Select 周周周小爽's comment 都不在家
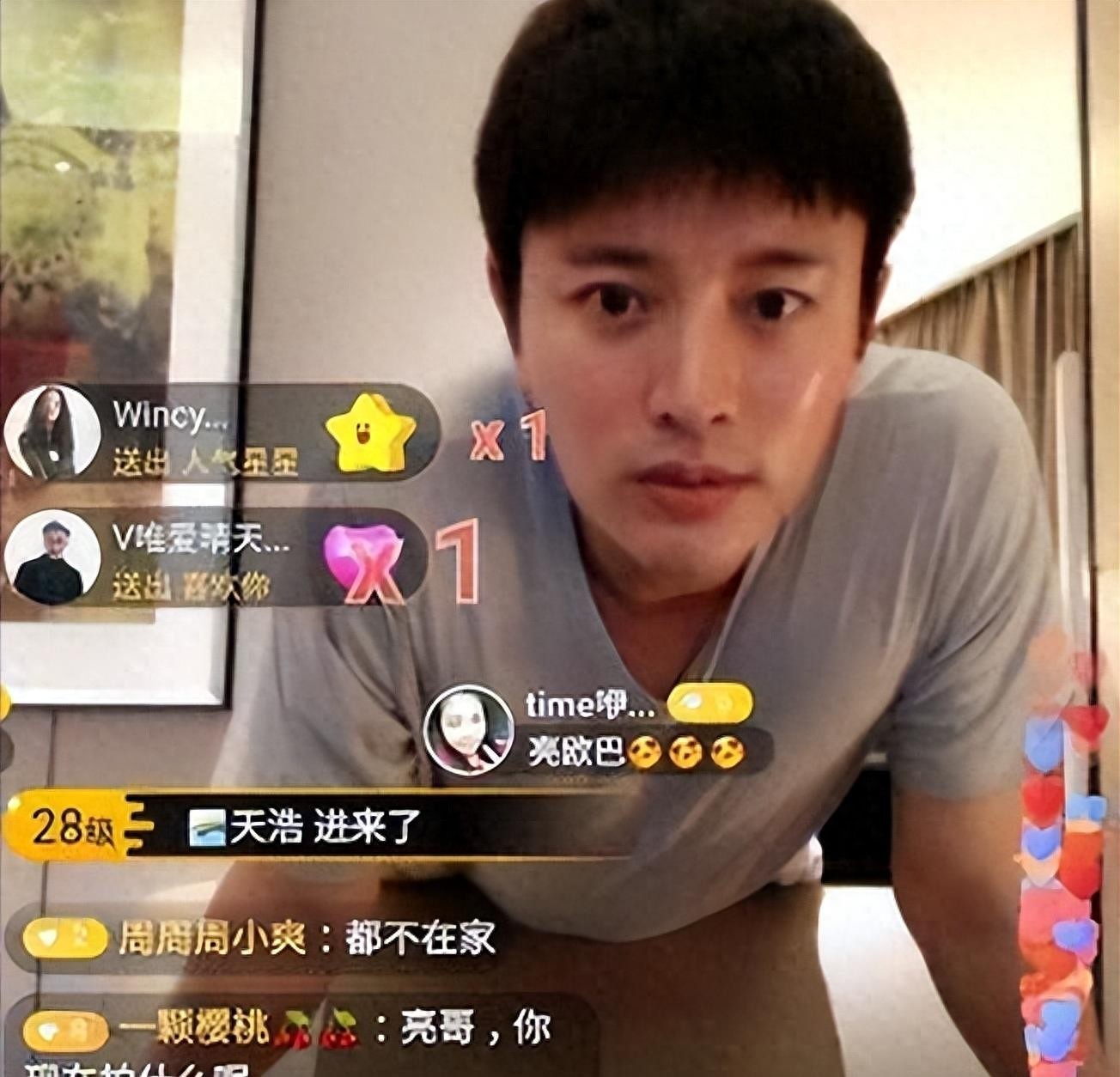1120x1077 pixels. [421, 938]
